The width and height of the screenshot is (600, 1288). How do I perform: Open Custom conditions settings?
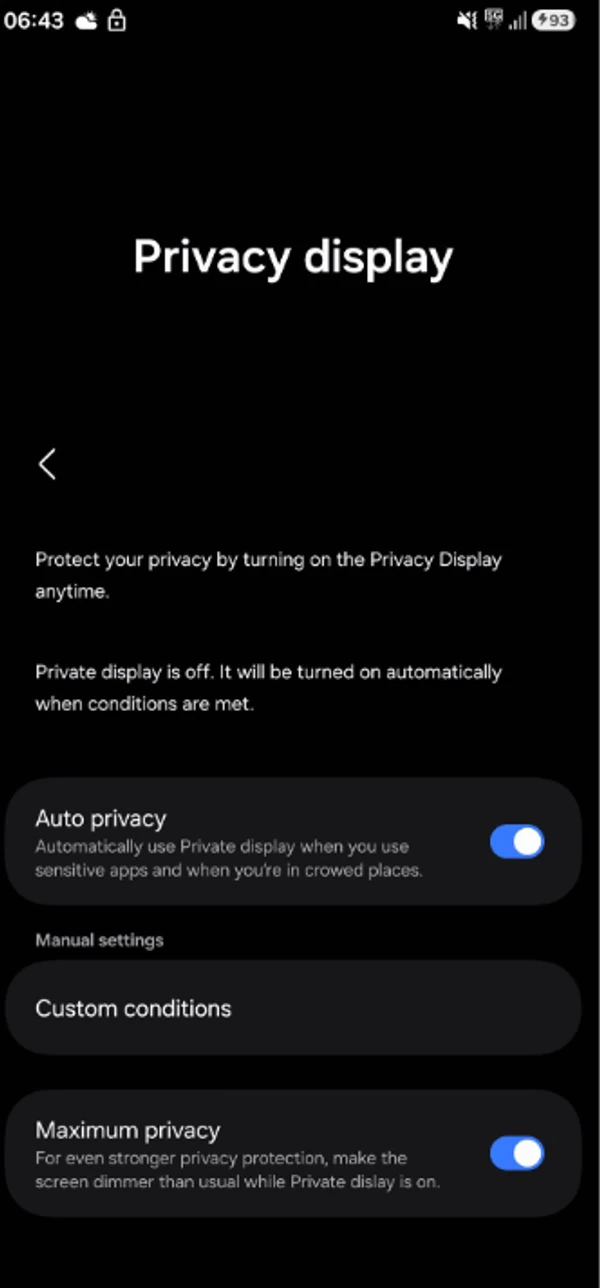[292, 1008]
